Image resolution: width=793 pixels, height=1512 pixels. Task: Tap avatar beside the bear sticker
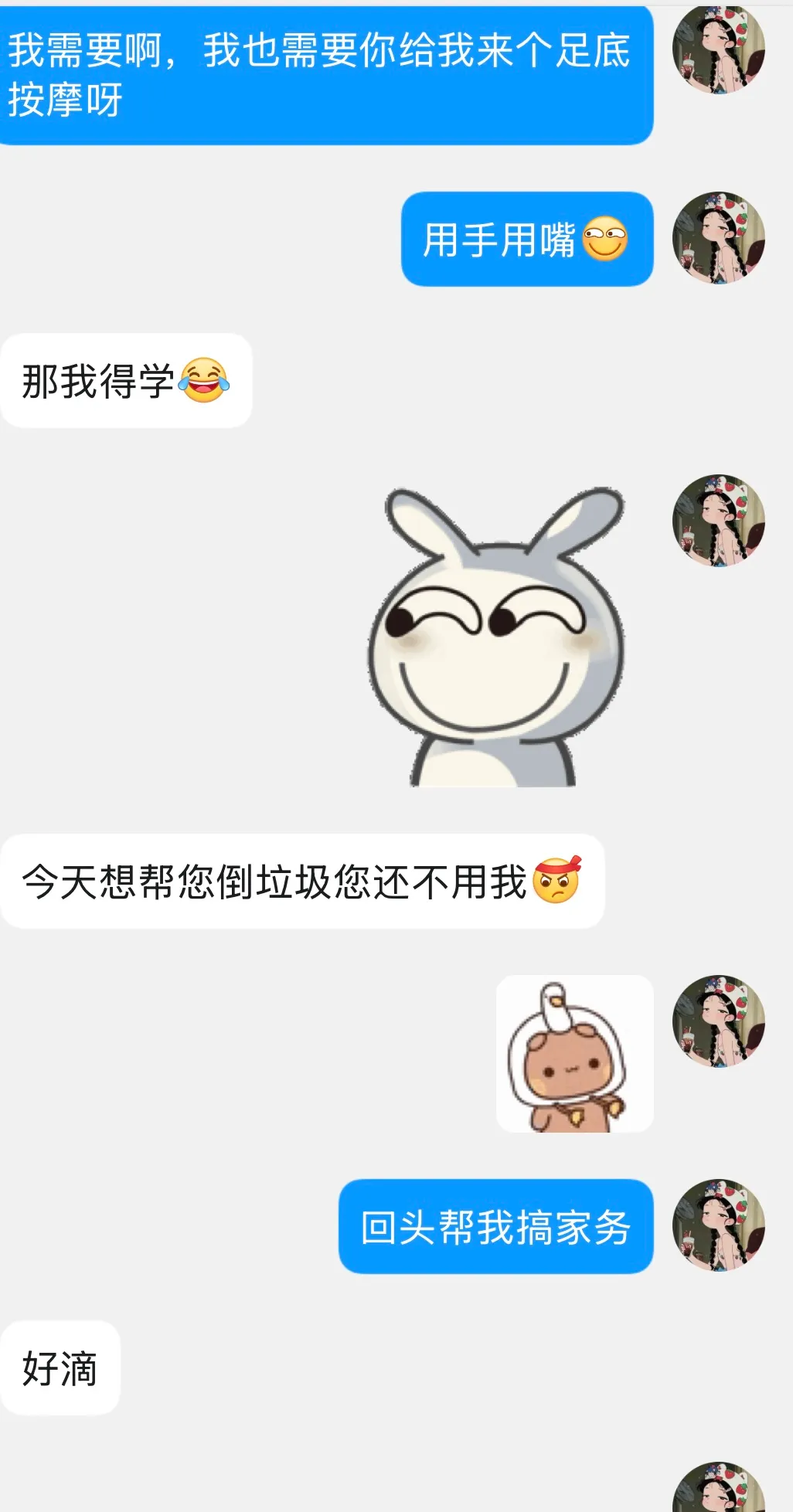point(718,1021)
